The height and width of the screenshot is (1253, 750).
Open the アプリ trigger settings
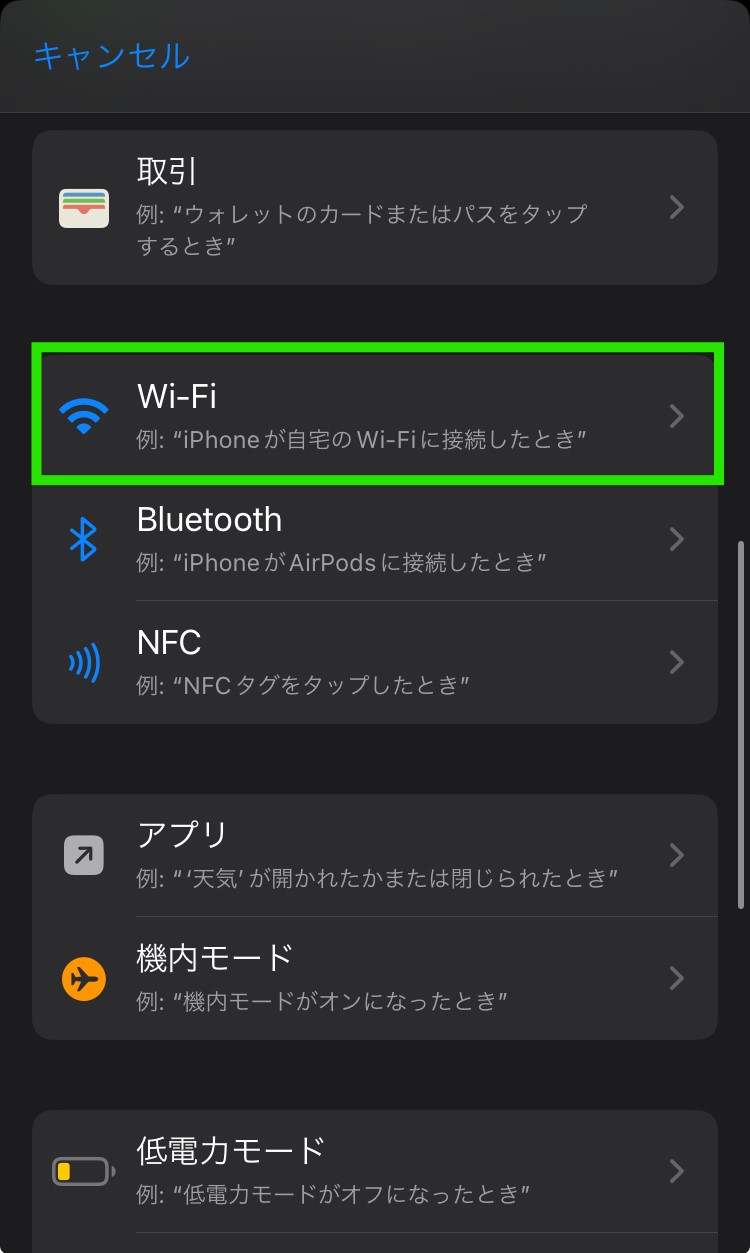pos(375,855)
